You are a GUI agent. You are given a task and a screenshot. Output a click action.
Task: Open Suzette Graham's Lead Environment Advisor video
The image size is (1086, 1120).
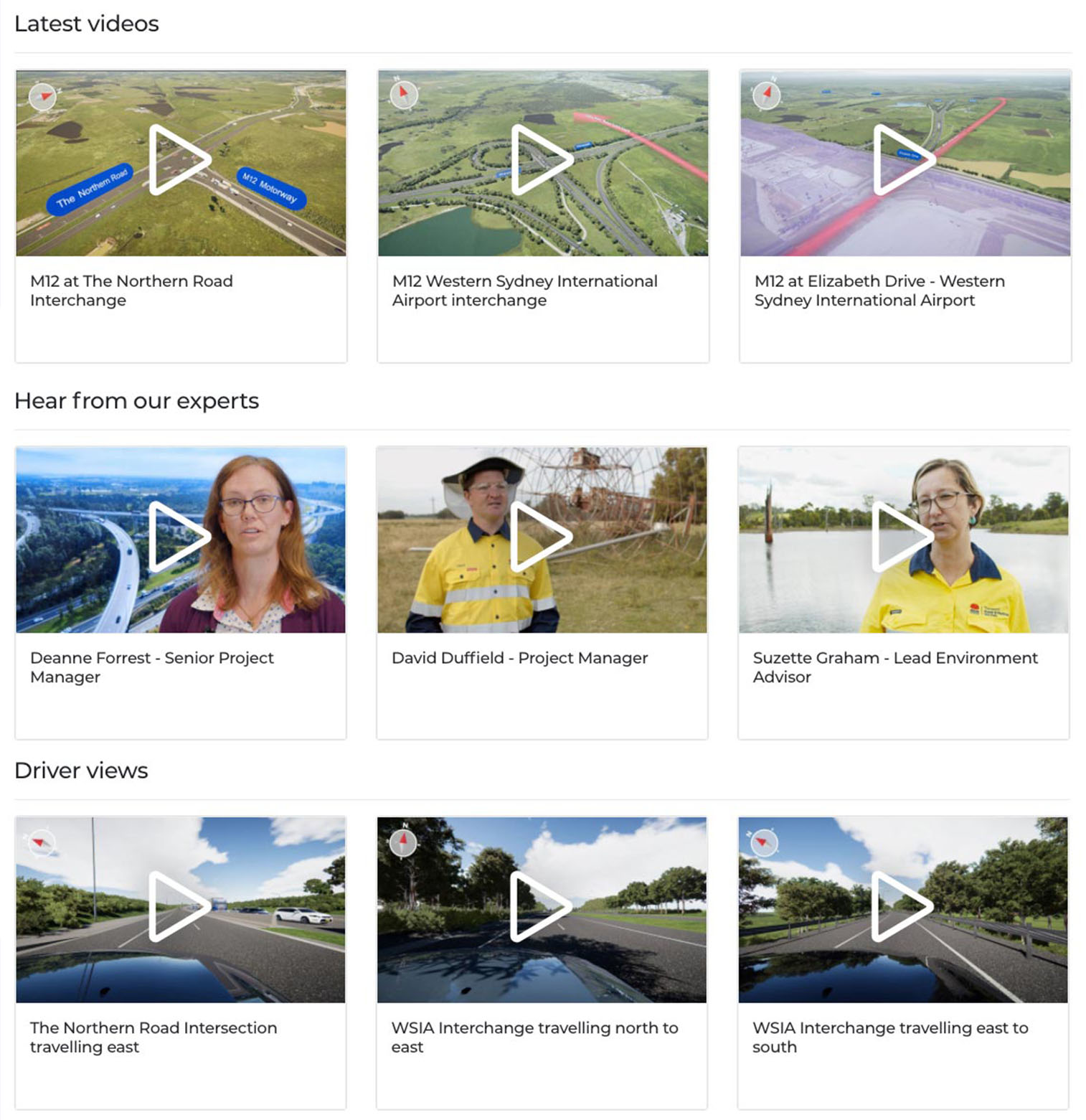tap(902, 537)
